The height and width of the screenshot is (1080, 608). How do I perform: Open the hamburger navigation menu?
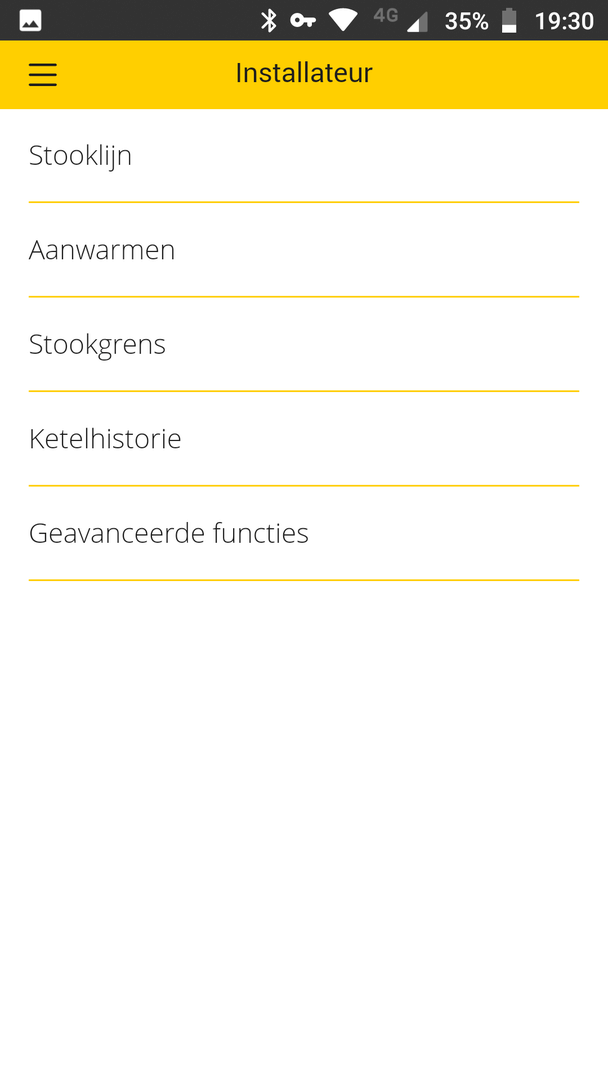pyautogui.click(x=43, y=75)
